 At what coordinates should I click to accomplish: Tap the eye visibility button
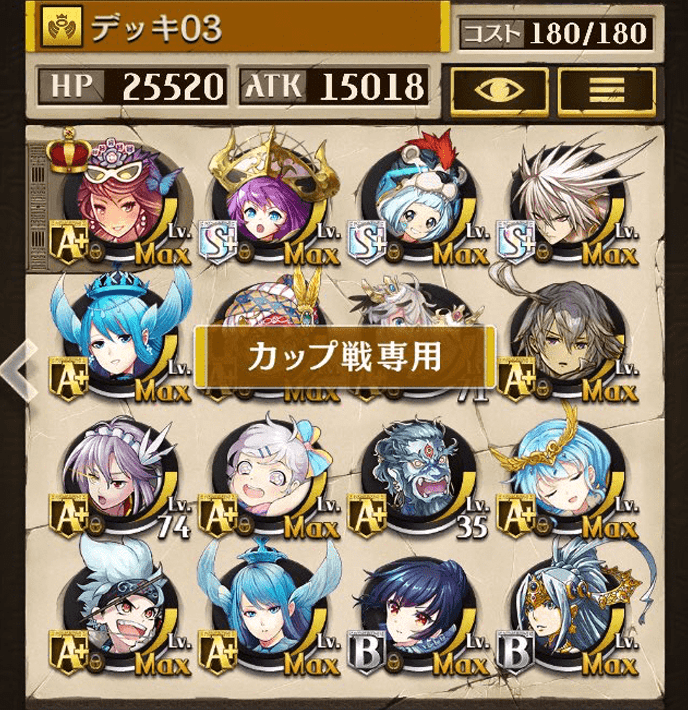498,88
